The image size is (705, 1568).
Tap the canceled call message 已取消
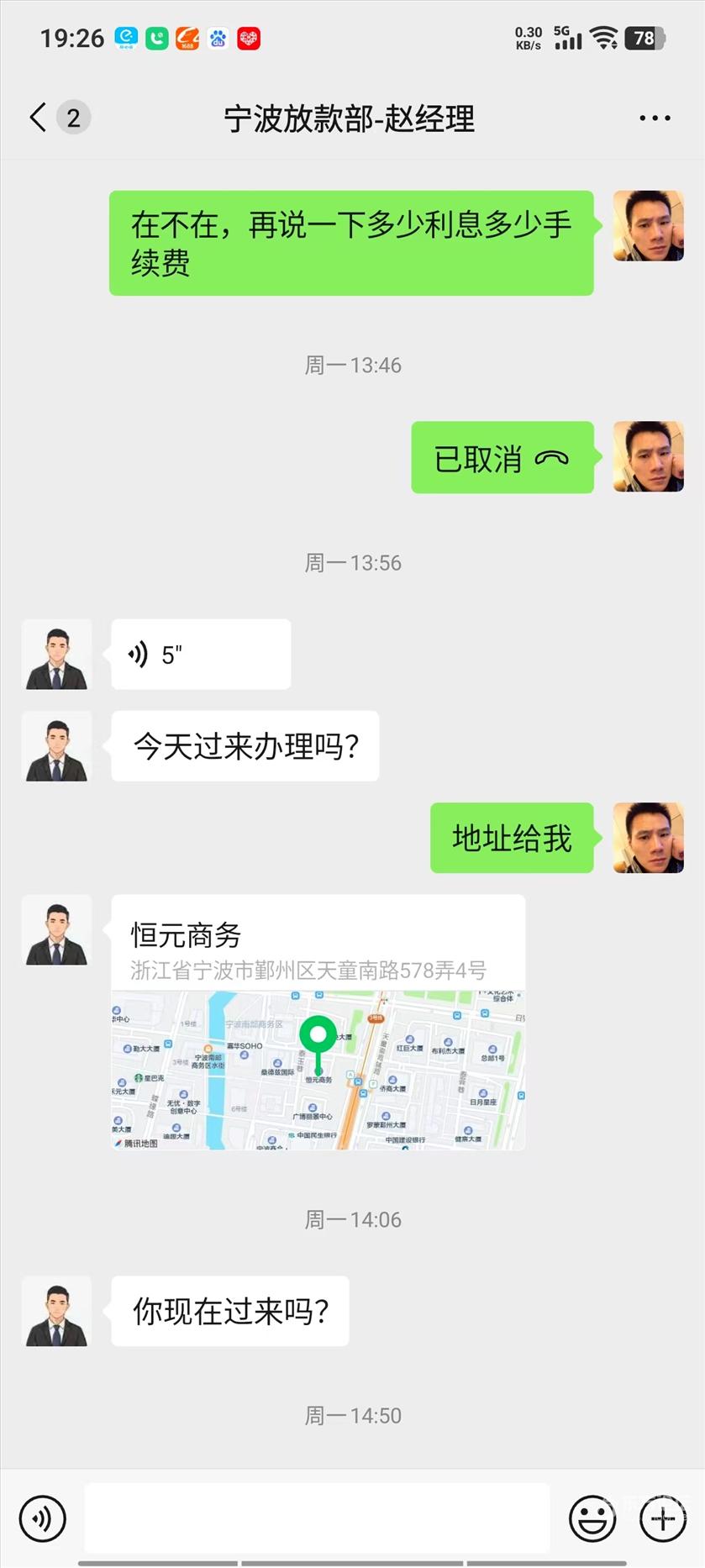pos(502,458)
